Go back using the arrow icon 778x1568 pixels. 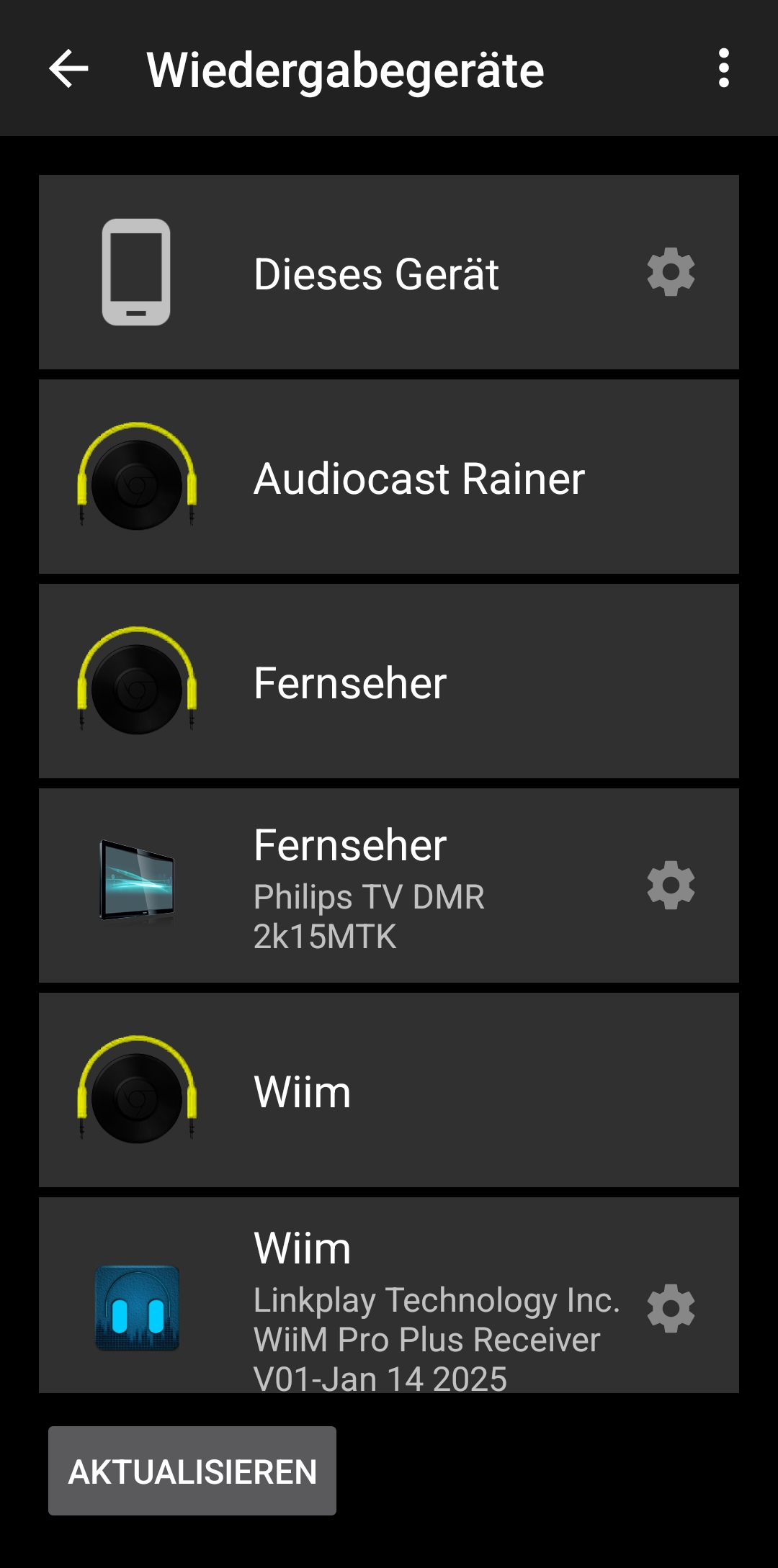click(68, 69)
